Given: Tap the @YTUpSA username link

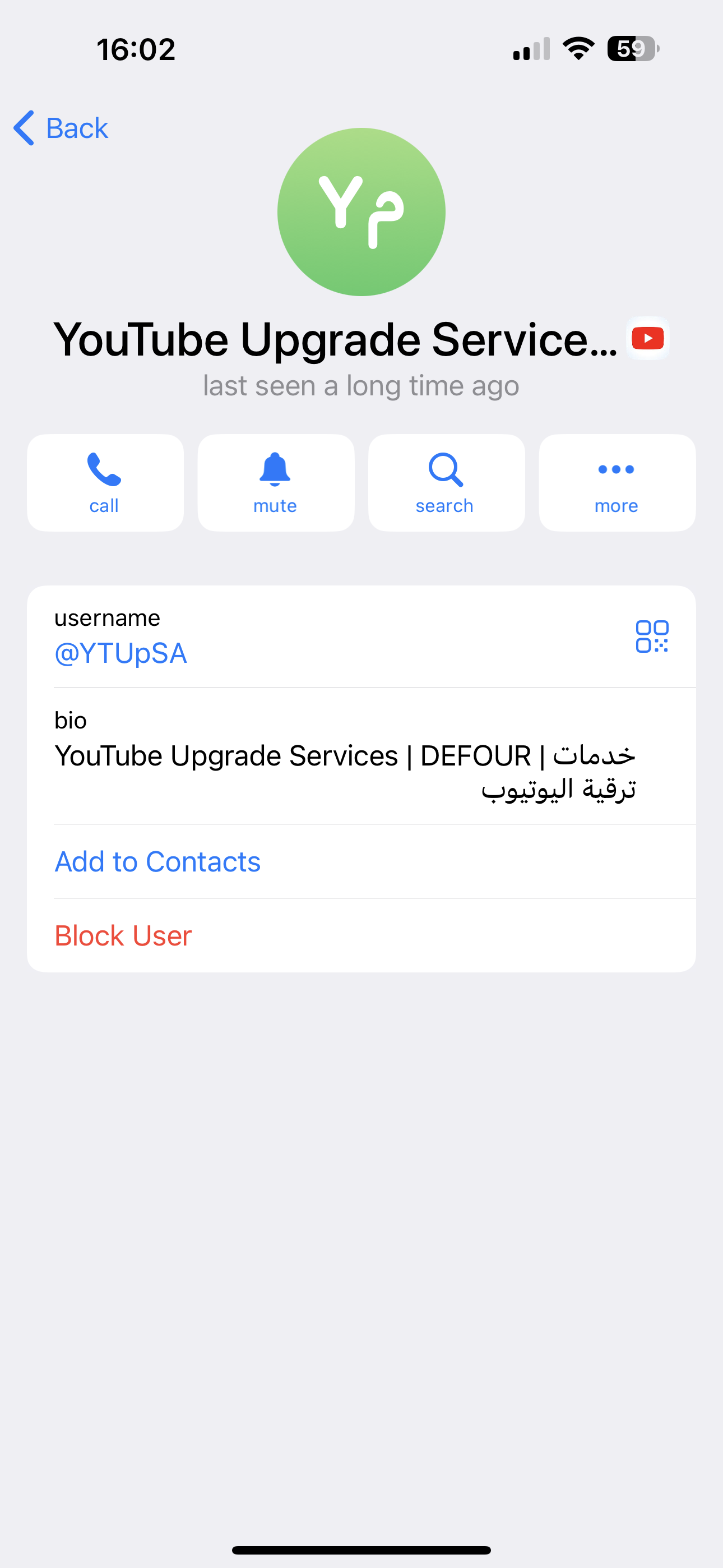Looking at the screenshot, I should click(x=121, y=654).
